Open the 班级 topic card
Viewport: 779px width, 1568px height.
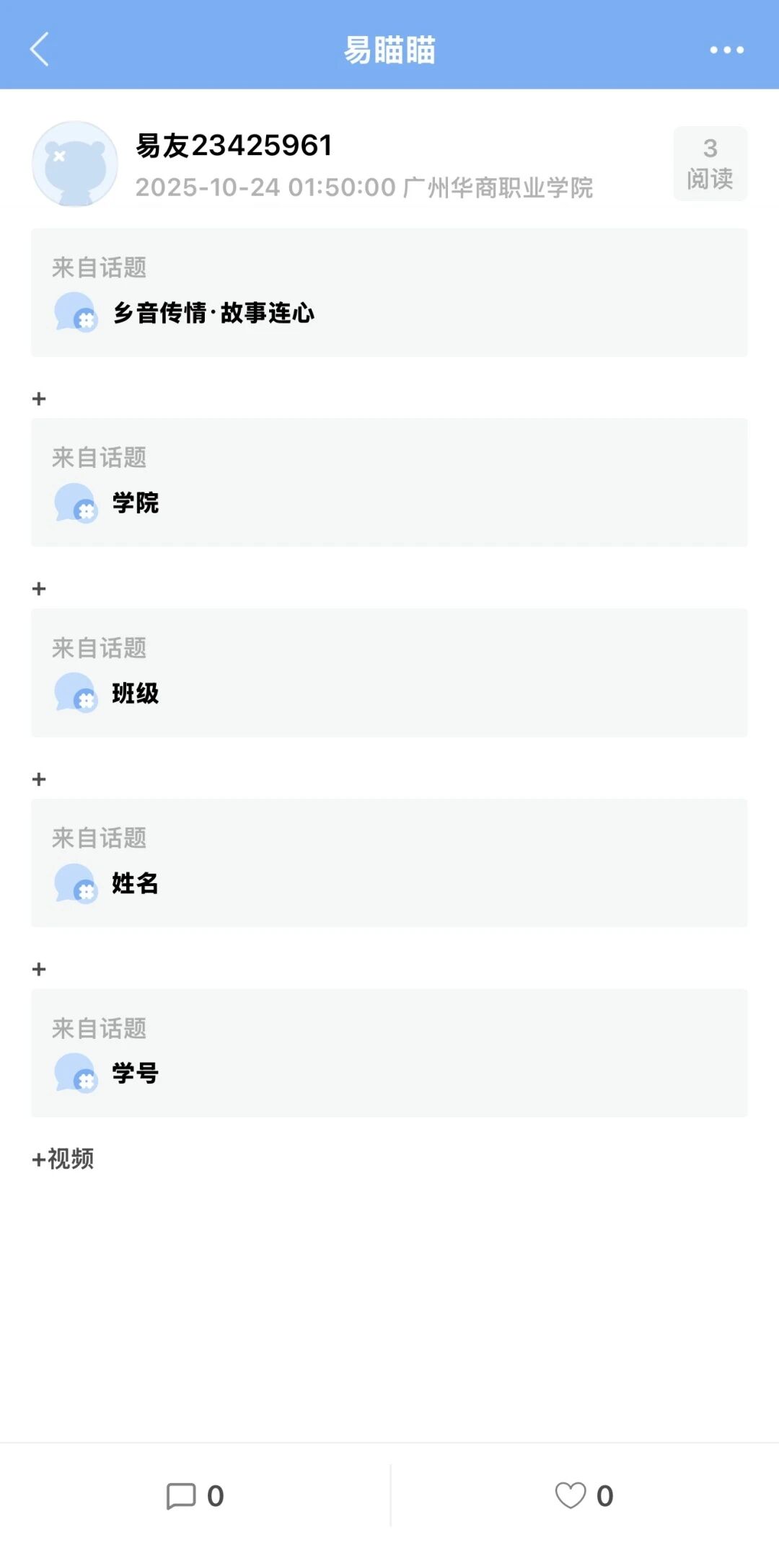[x=389, y=673]
